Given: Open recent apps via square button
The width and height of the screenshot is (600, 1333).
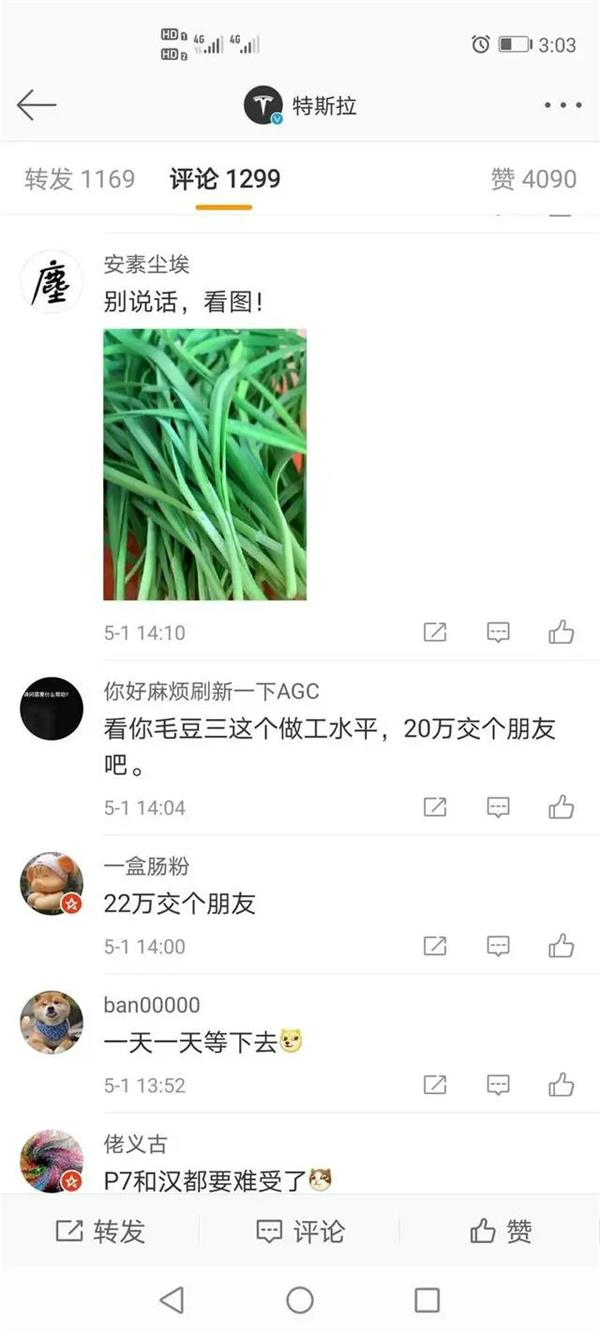Looking at the screenshot, I should 427,1300.
